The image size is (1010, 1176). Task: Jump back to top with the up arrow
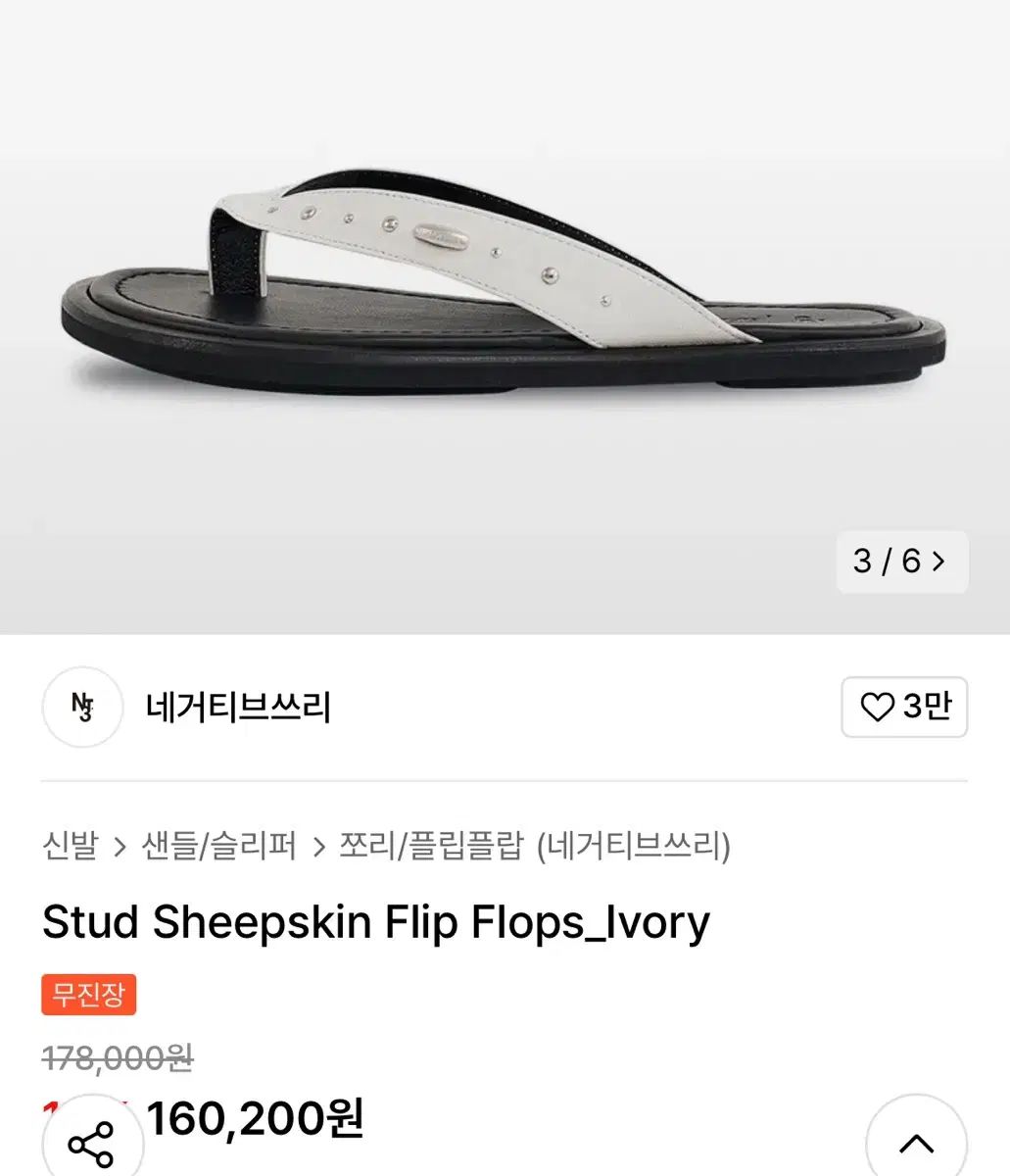916,1143
